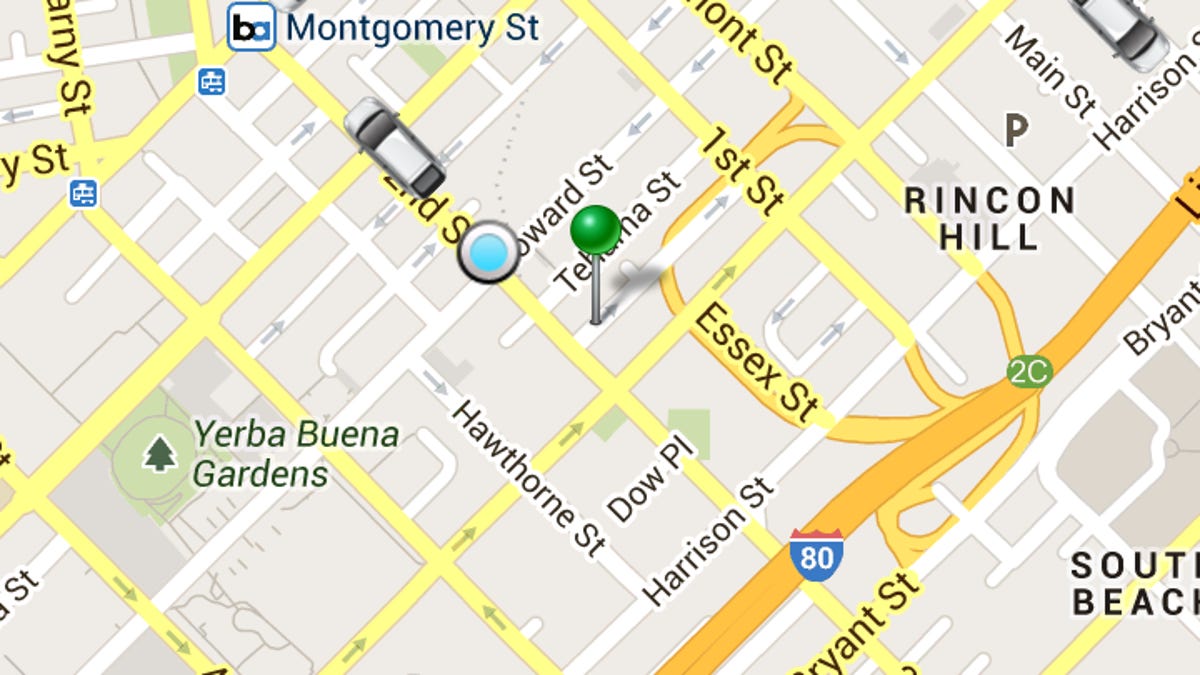
Task: Select the Yerba Buena Gardens park marker
Action: point(159,454)
